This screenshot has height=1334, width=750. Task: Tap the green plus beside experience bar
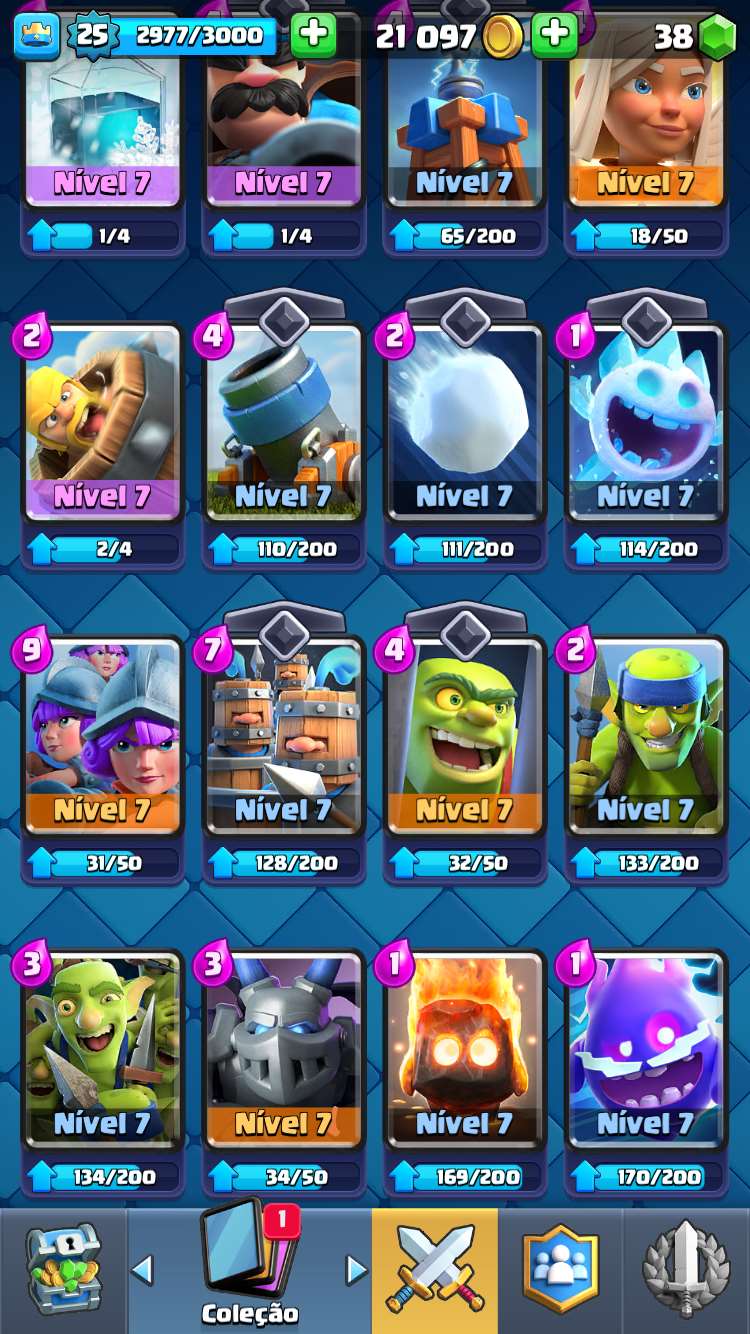click(x=313, y=36)
